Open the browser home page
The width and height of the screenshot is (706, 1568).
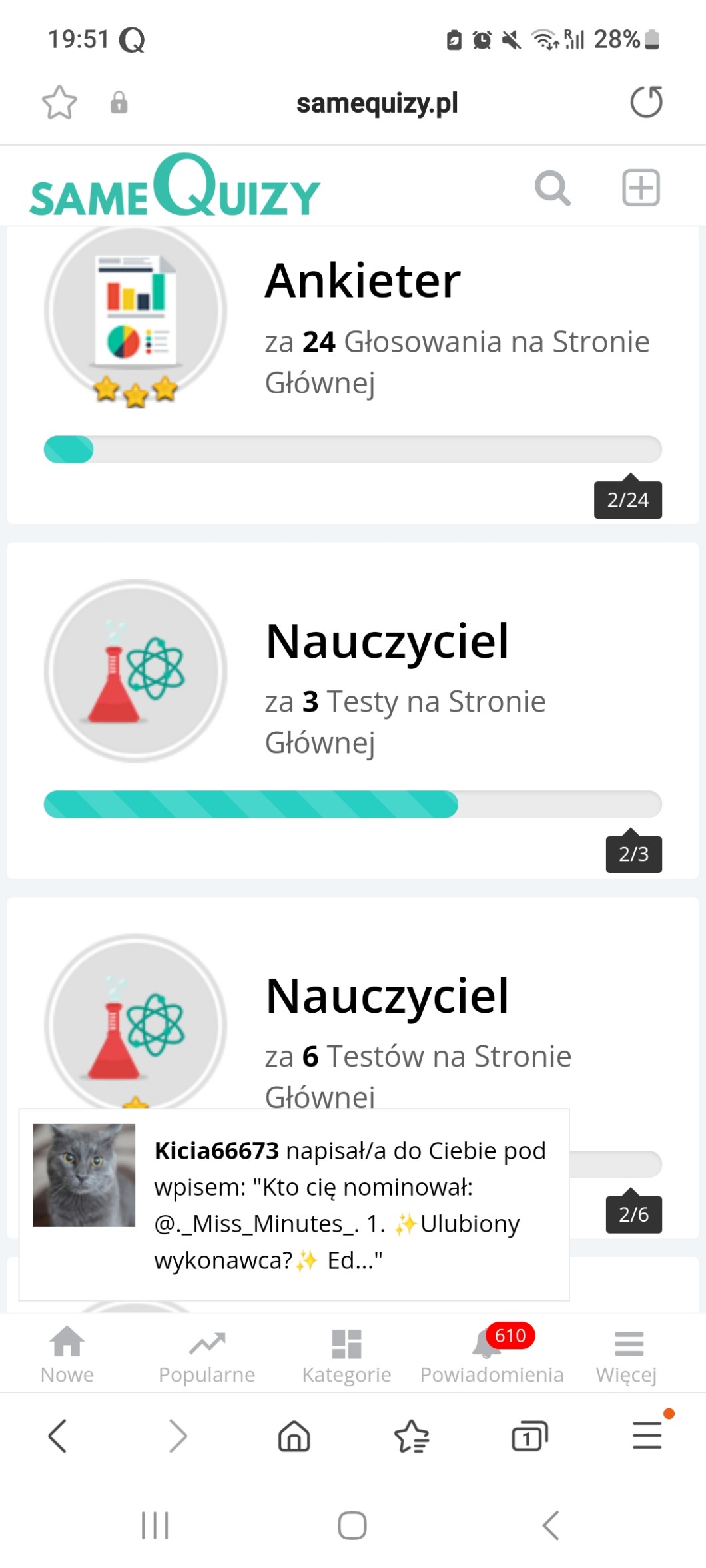point(294,1436)
